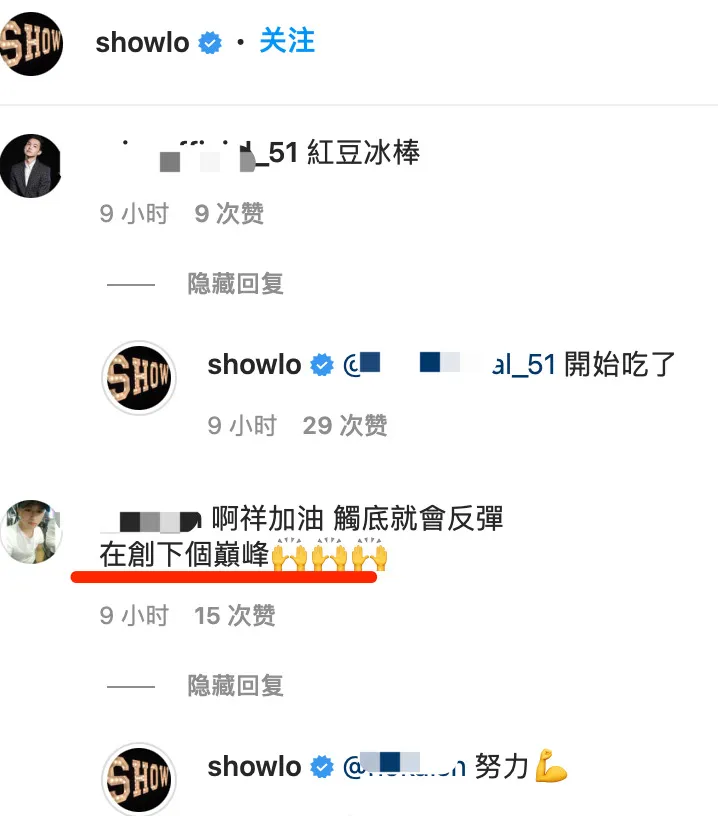The height and width of the screenshot is (816, 718).
Task: Open showlo's avatar beside the 開始吃了 reply
Action: tap(139, 379)
